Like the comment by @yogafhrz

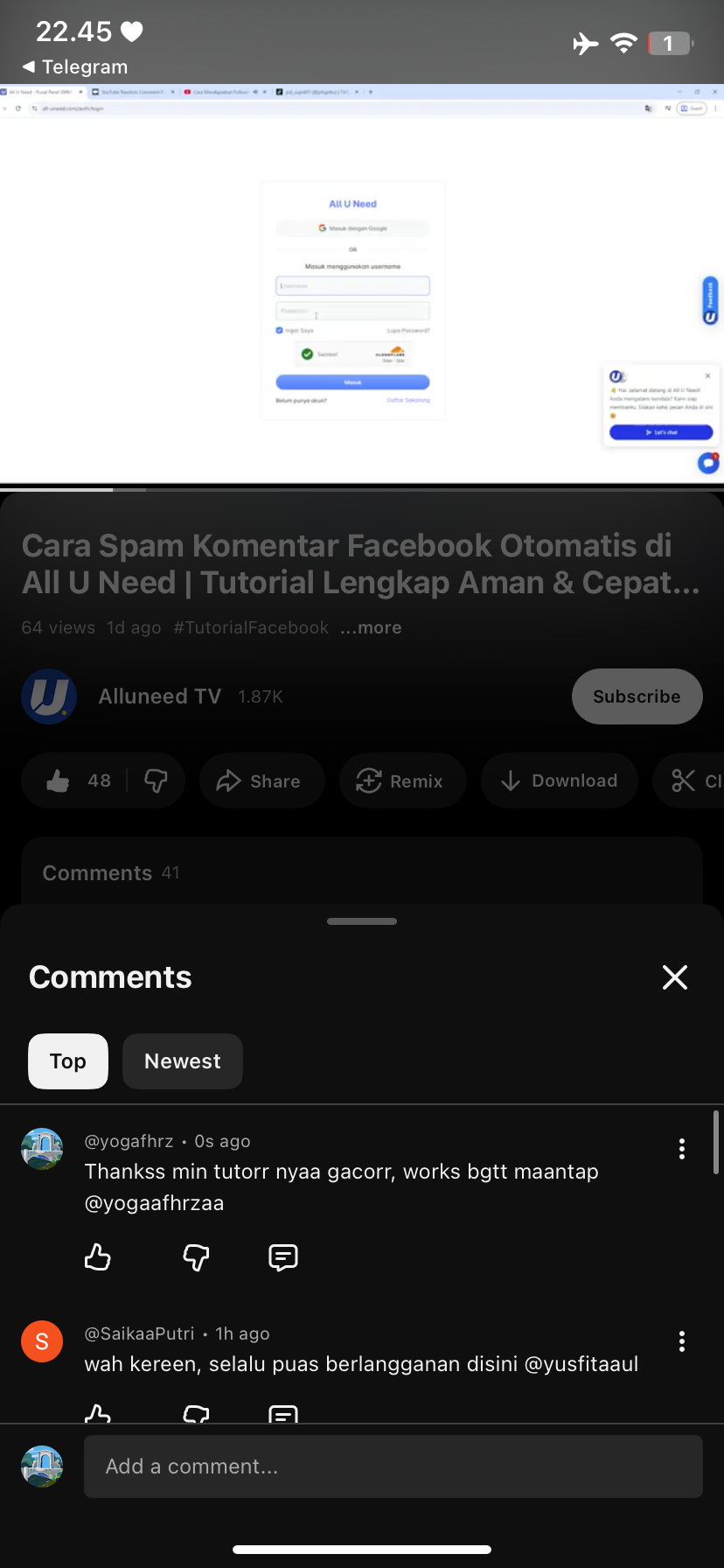tap(98, 1257)
